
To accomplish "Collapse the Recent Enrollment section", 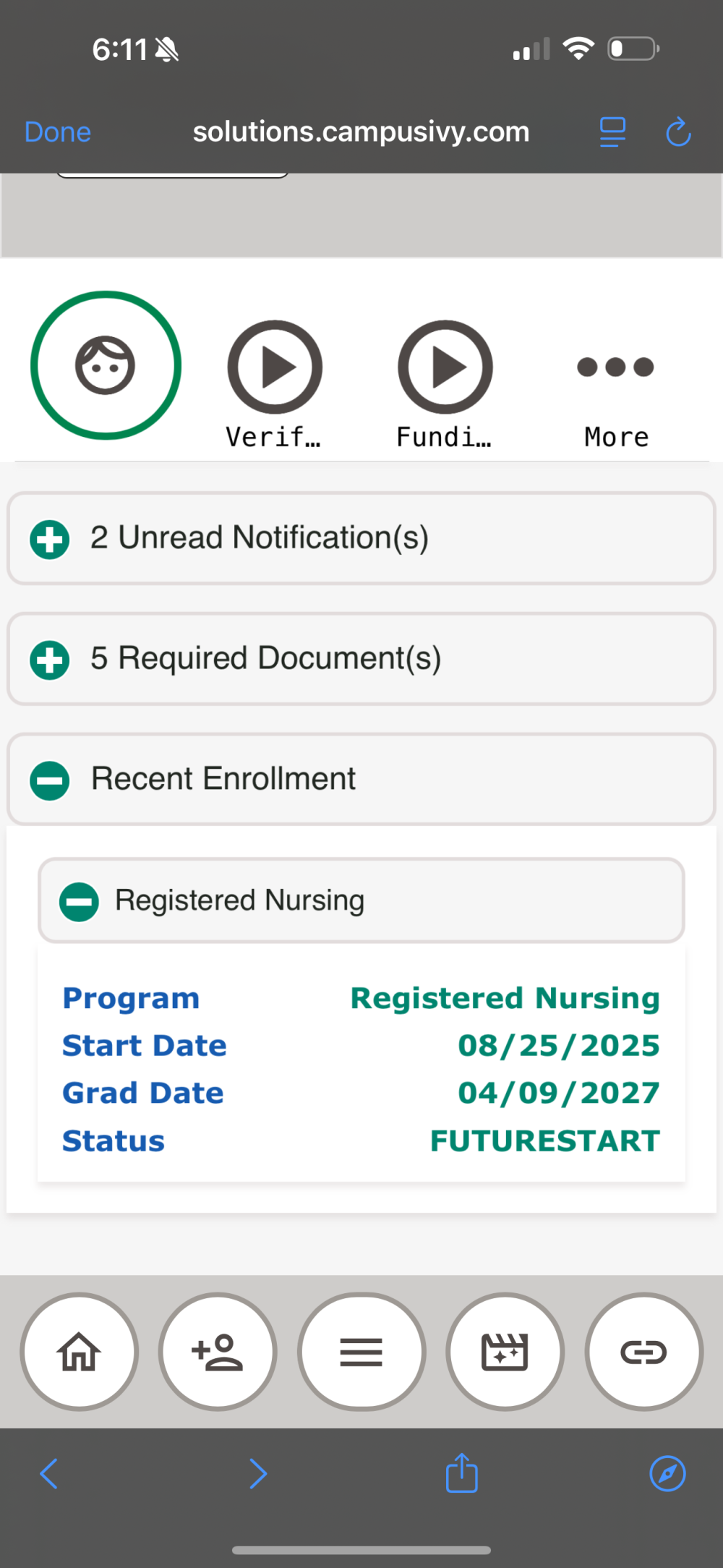I will tap(361, 779).
